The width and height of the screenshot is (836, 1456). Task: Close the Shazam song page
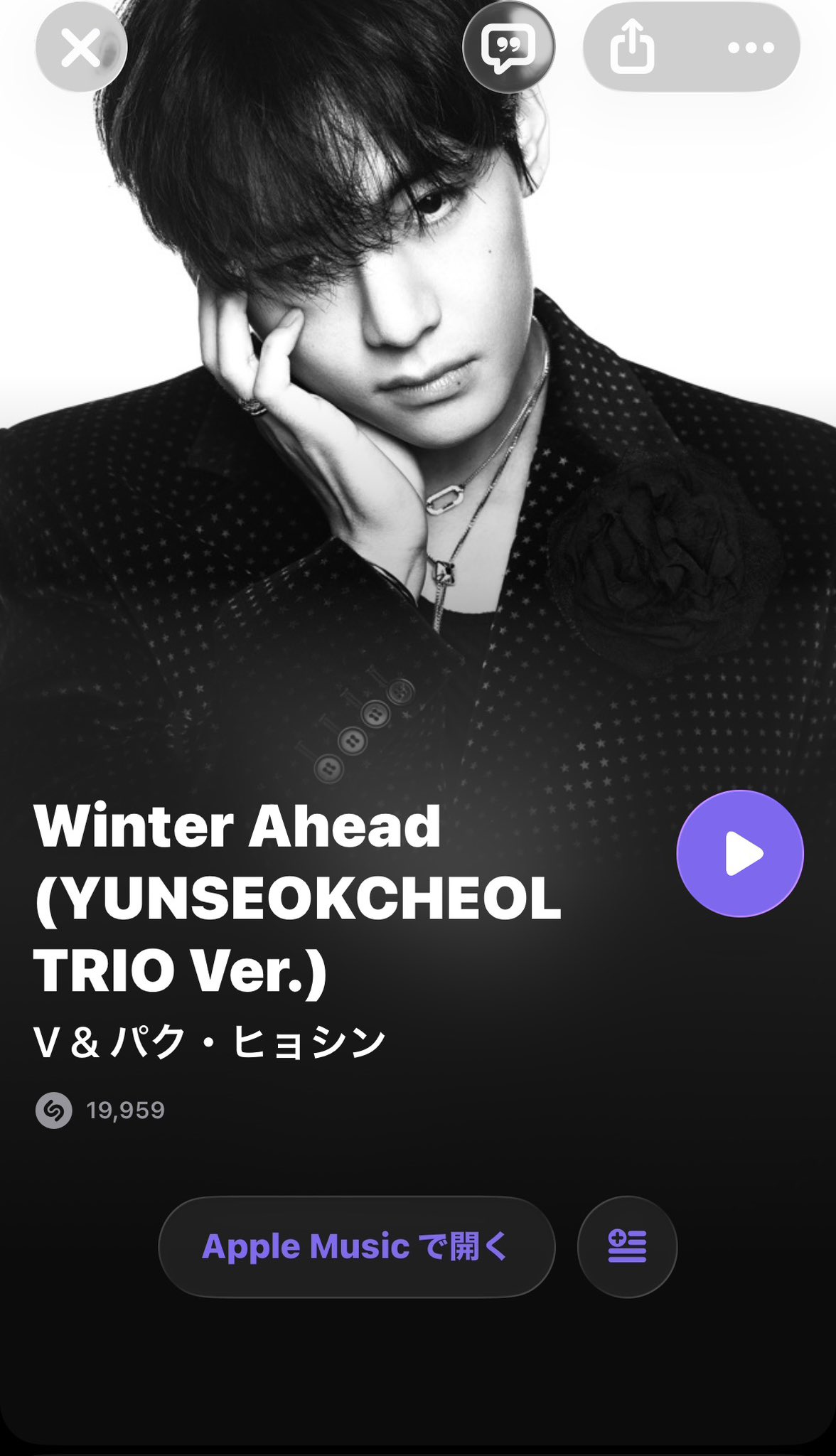81,48
